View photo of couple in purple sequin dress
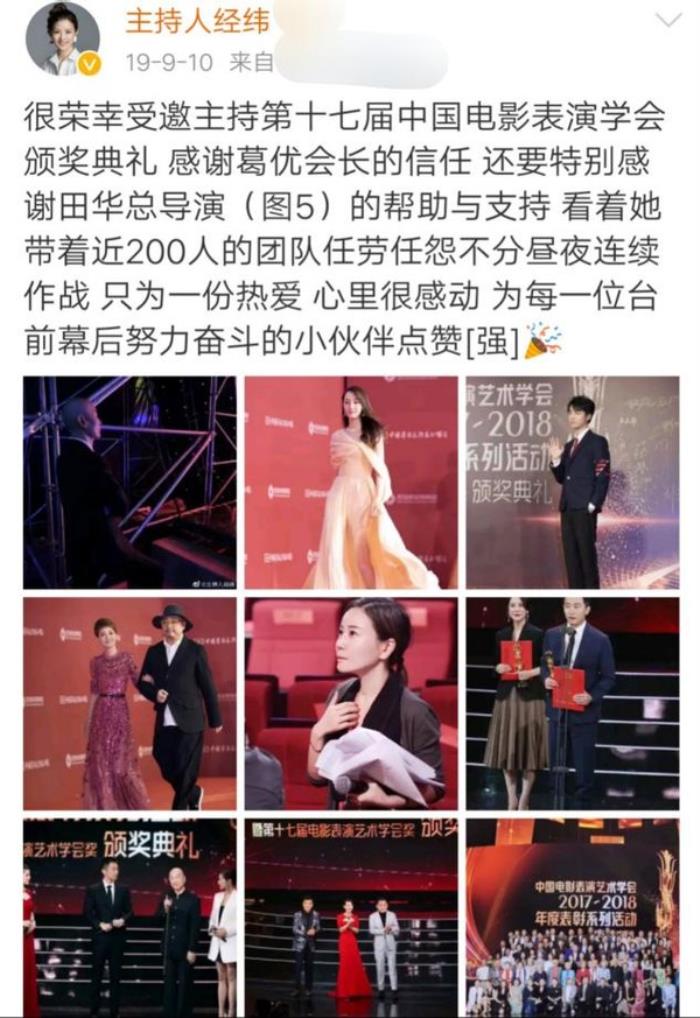The image size is (700, 1018). [130, 703]
